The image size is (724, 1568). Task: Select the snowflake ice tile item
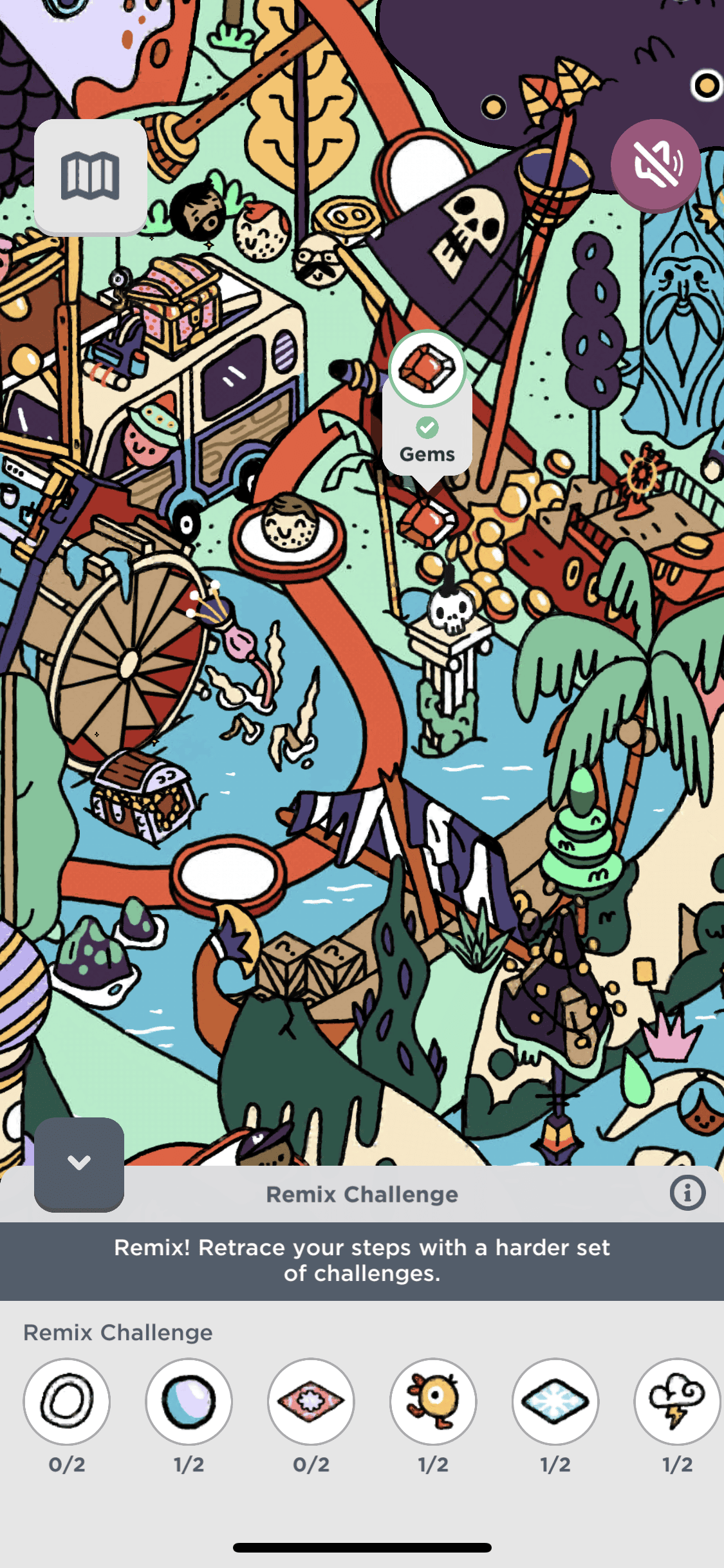555,1401
